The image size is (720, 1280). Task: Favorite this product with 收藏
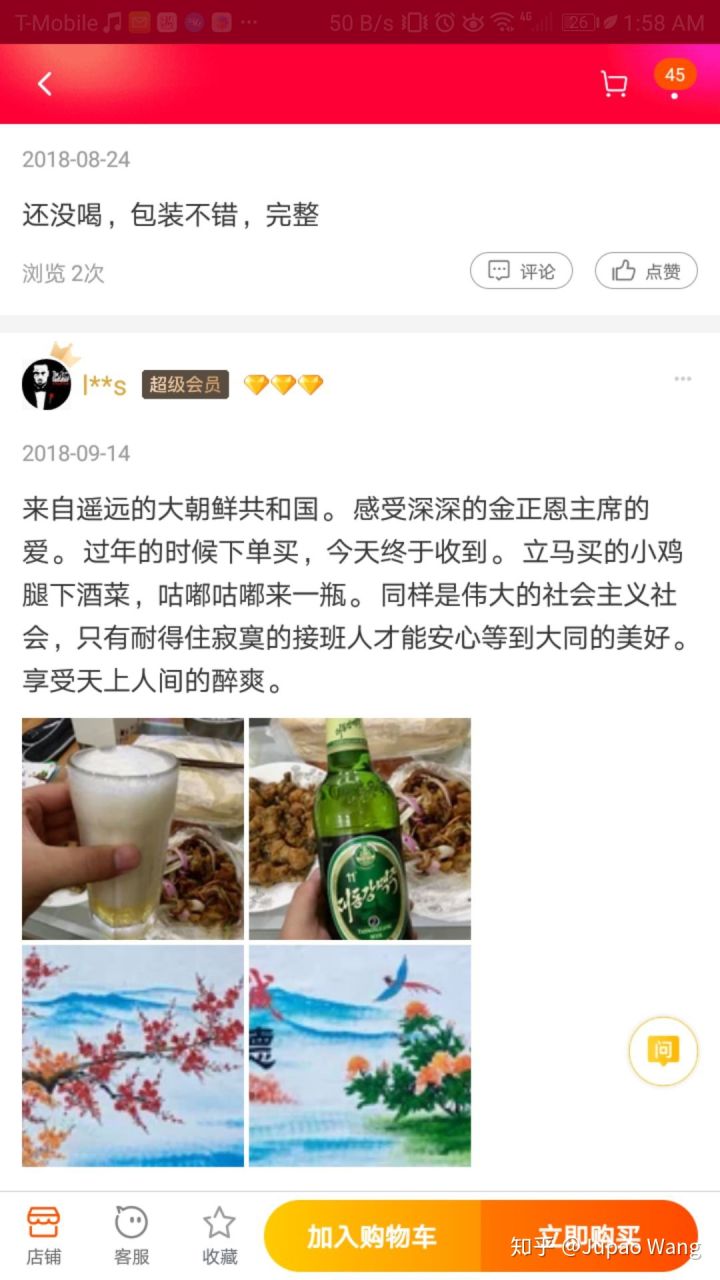(219, 1235)
